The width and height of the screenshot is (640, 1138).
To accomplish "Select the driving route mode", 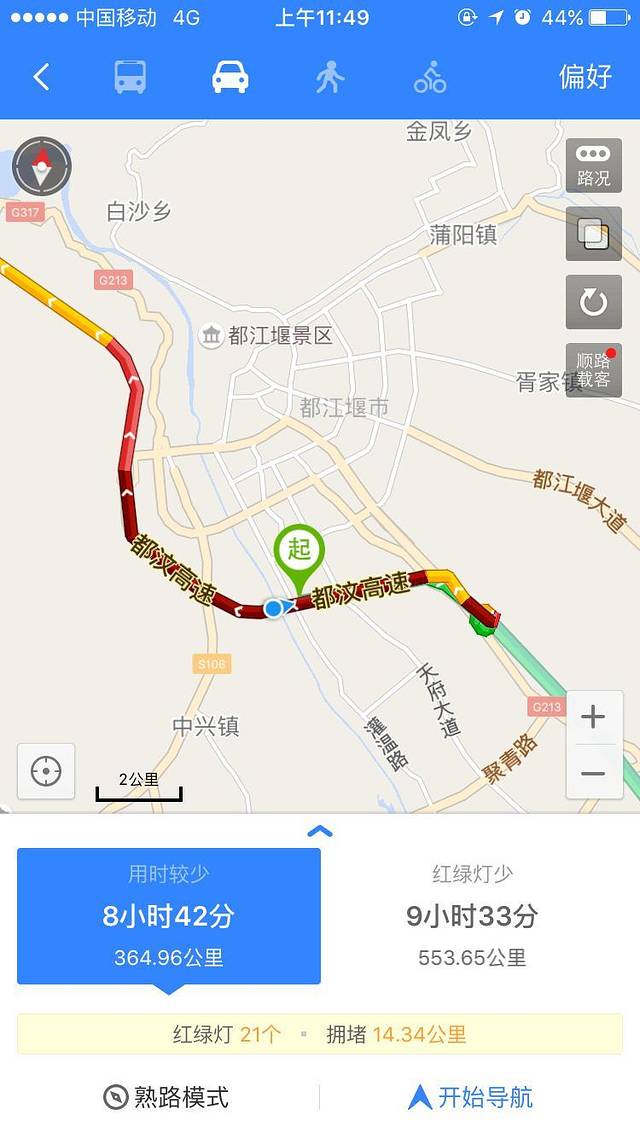I will (230, 77).
